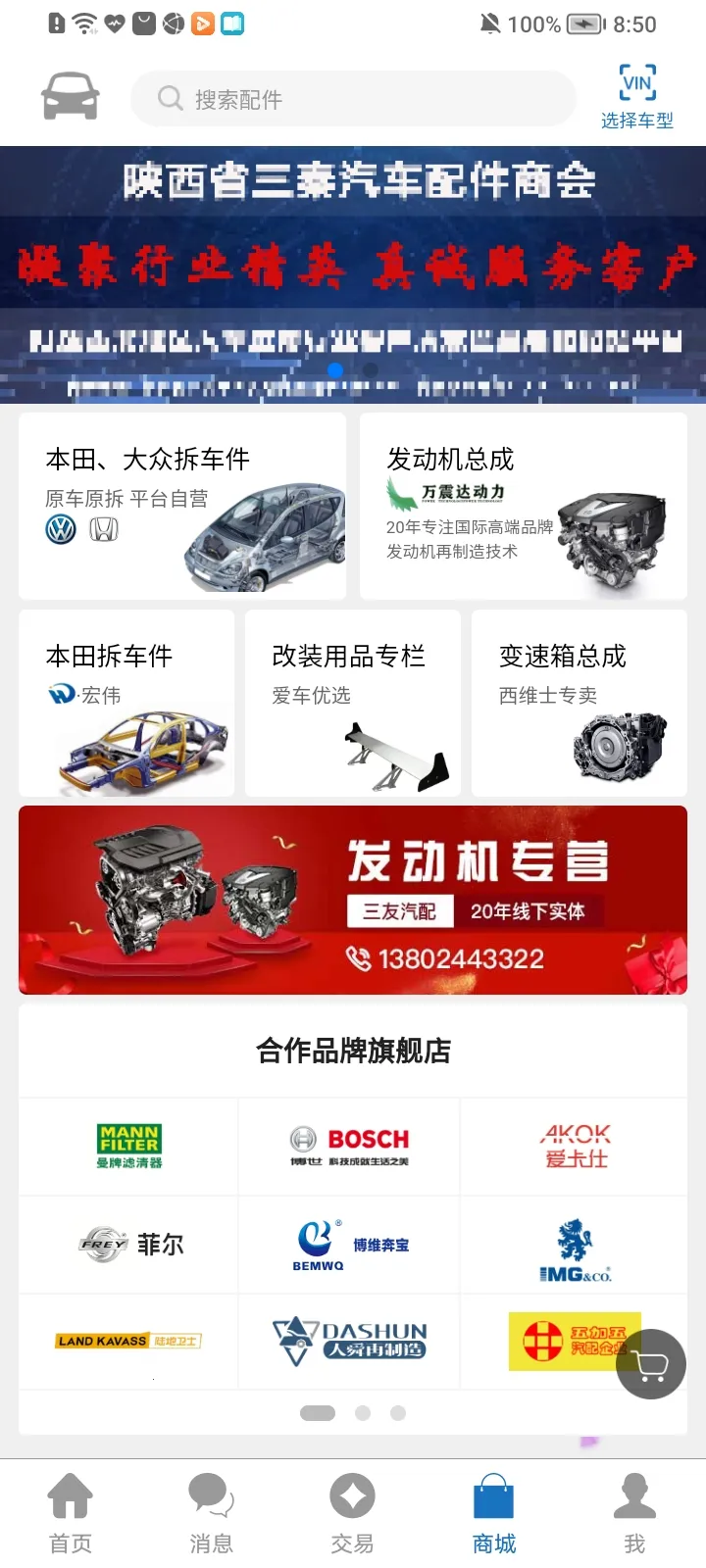Open the 陕西省三秦汽车配件商会 banner

[353, 274]
